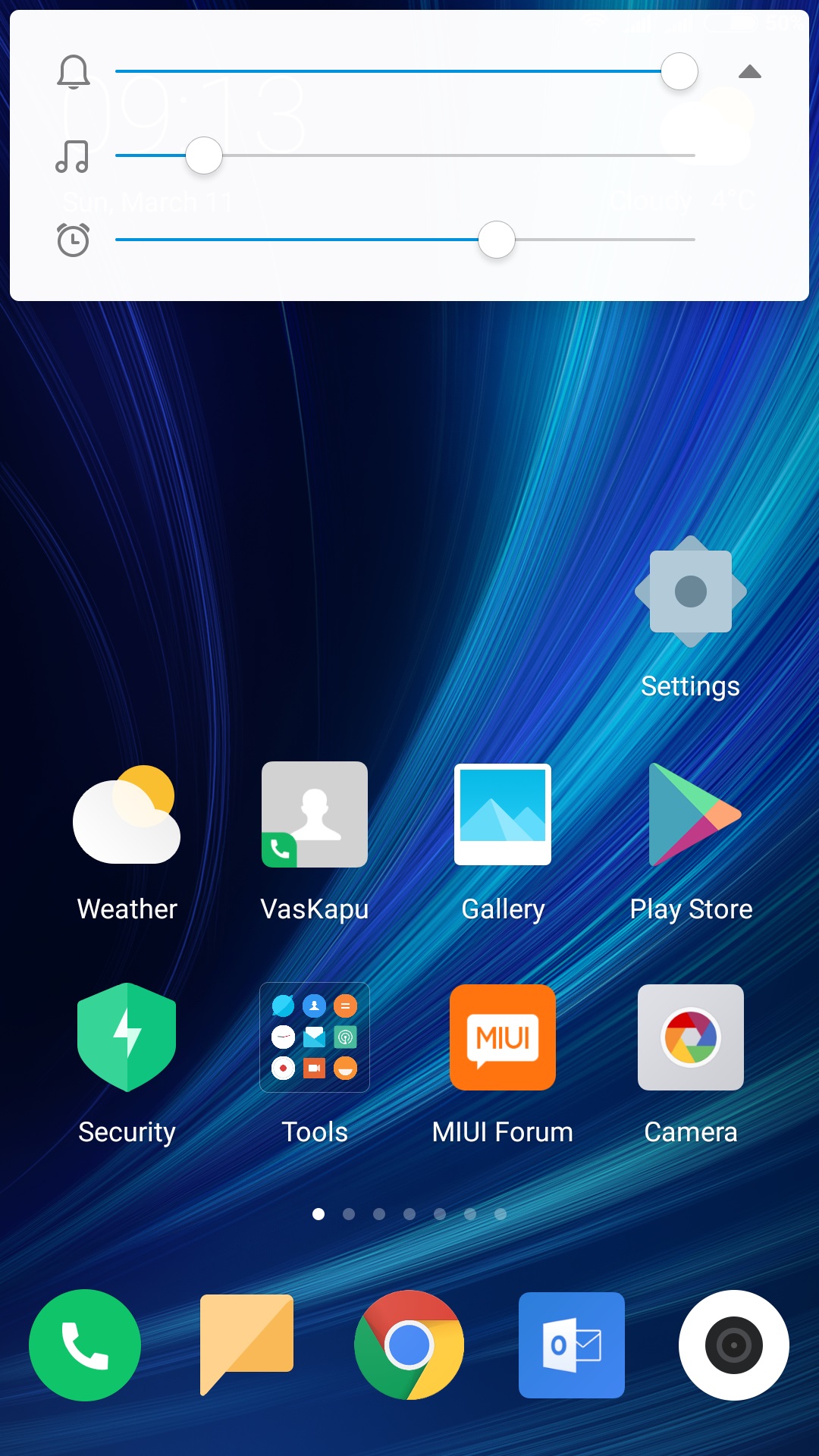The image size is (819, 1456).
Task: Open the Gallery app
Action: pyautogui.click(x=503, y=816)
